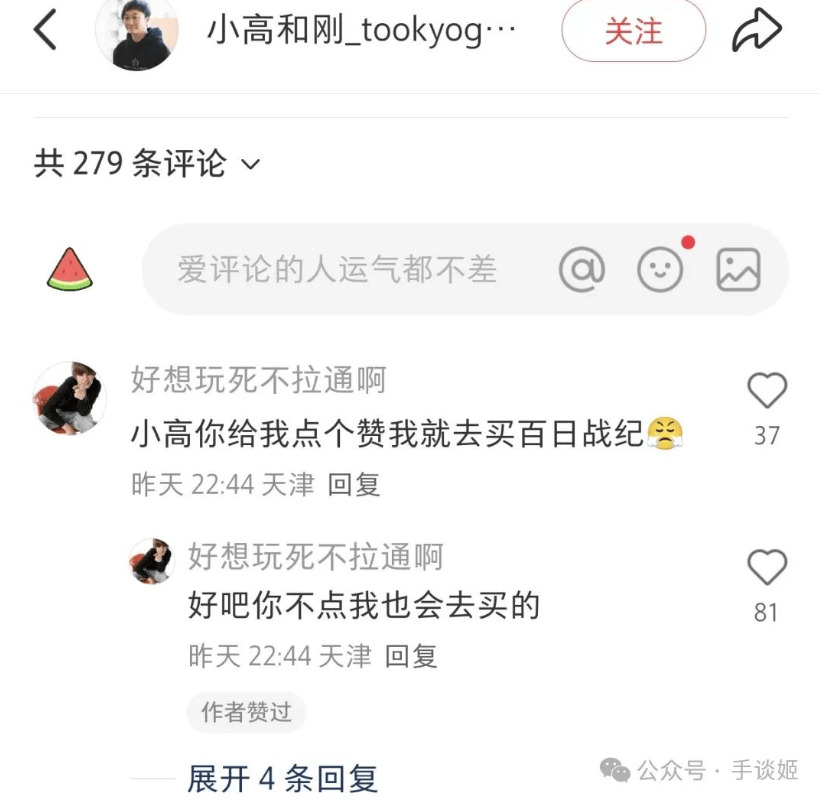Image resolution: width=820 pixels, height=800 pixels.
Task: Open the top commenter 好想玩死不拉通啊 avatar
Action: 70,398
